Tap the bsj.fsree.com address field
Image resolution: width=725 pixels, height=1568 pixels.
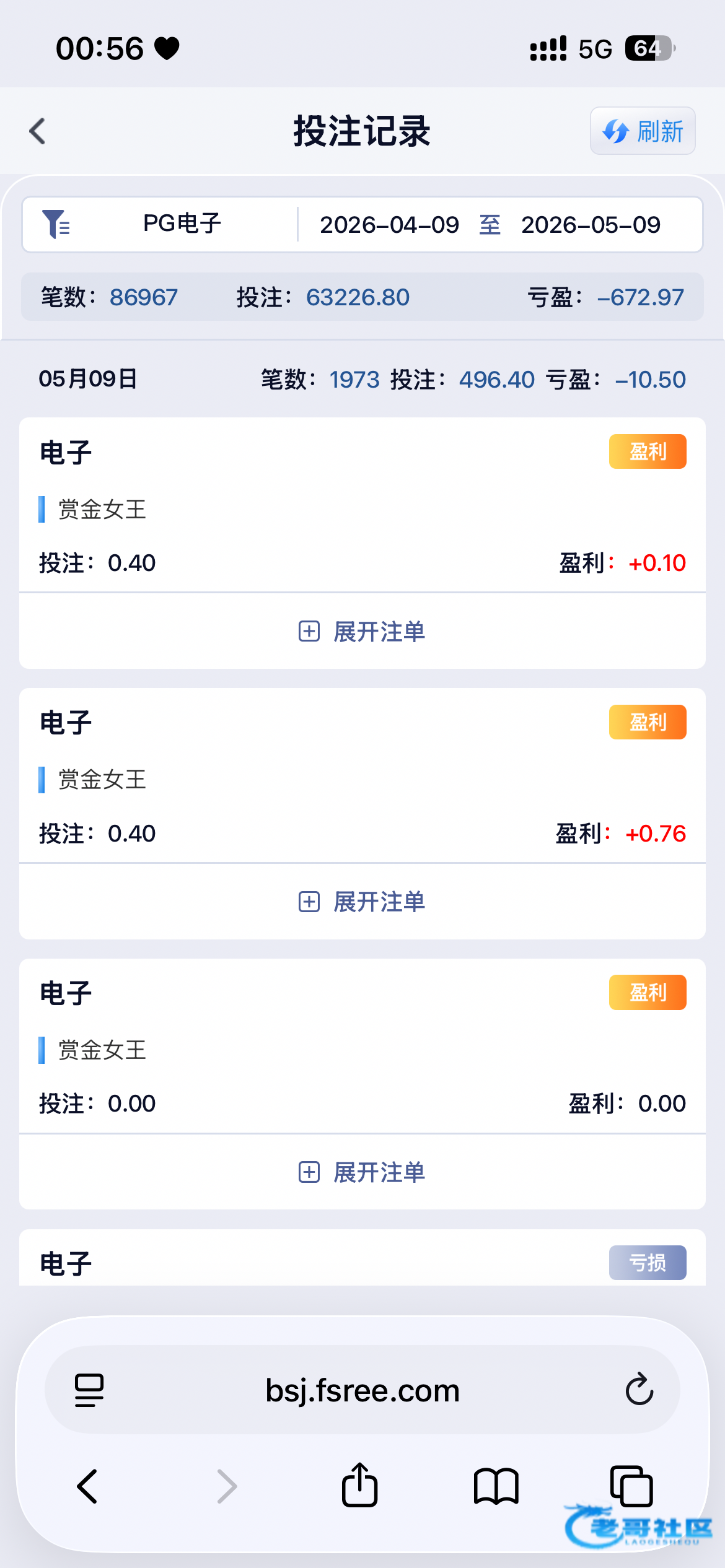pos(362,1390)
